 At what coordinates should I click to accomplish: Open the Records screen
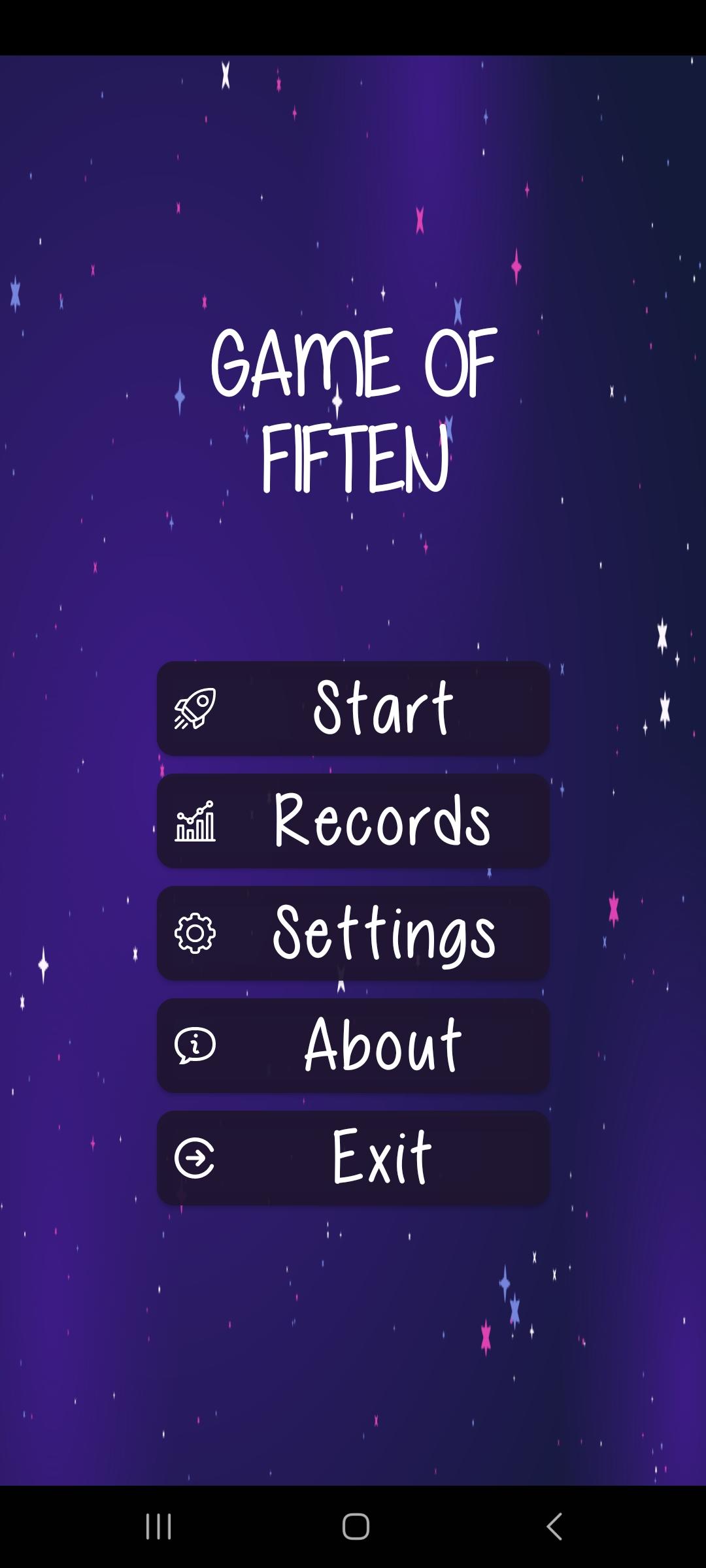click(x=353, y=821)
